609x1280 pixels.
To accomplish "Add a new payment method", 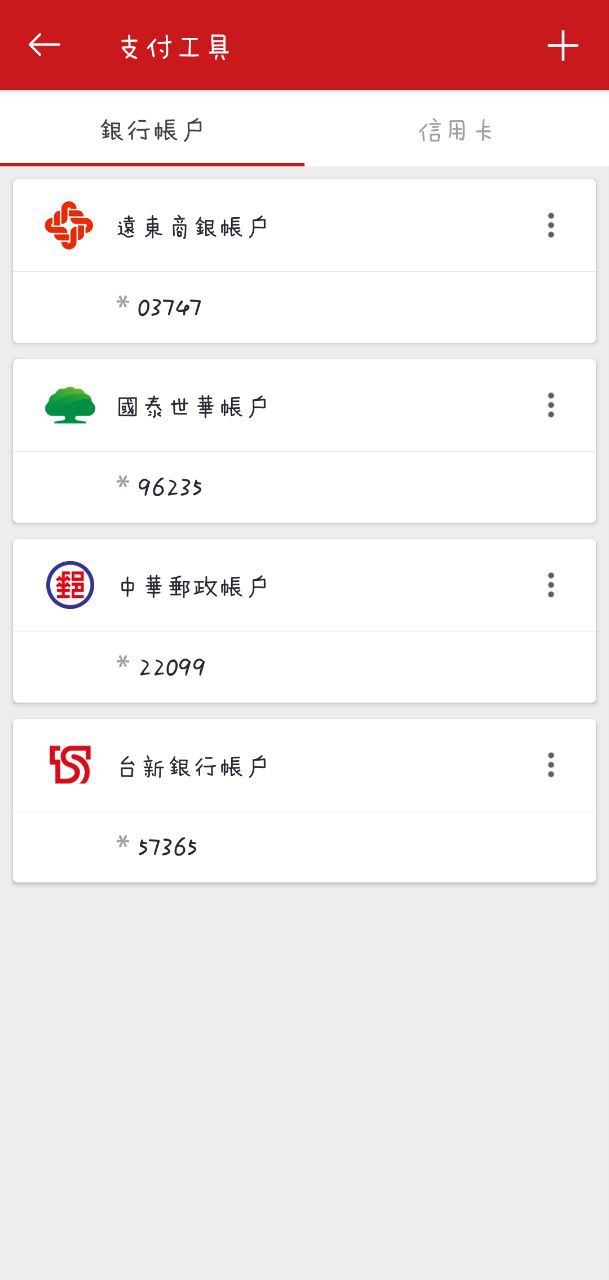I will [x=563, y=45].
